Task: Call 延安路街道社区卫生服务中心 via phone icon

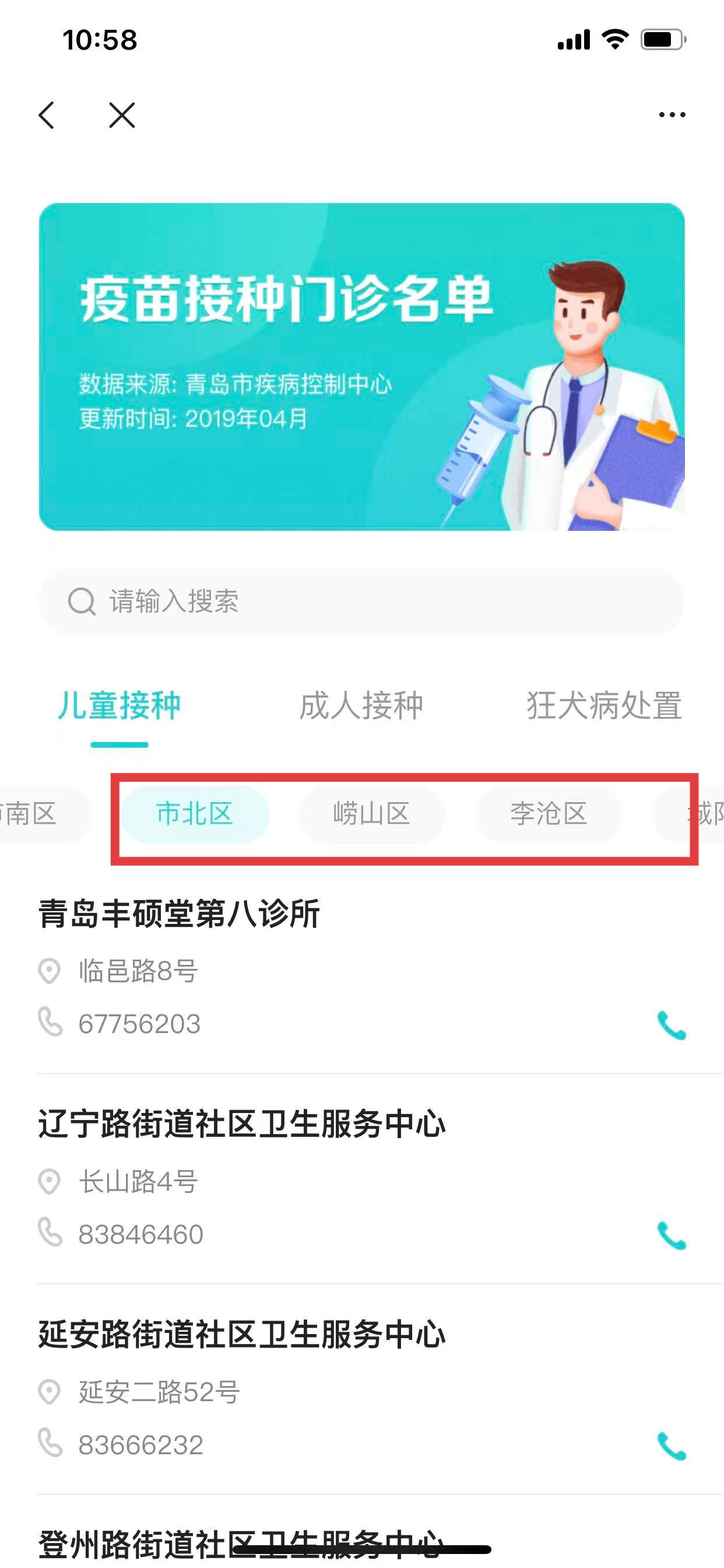Action: click(x=672, y=1446)
